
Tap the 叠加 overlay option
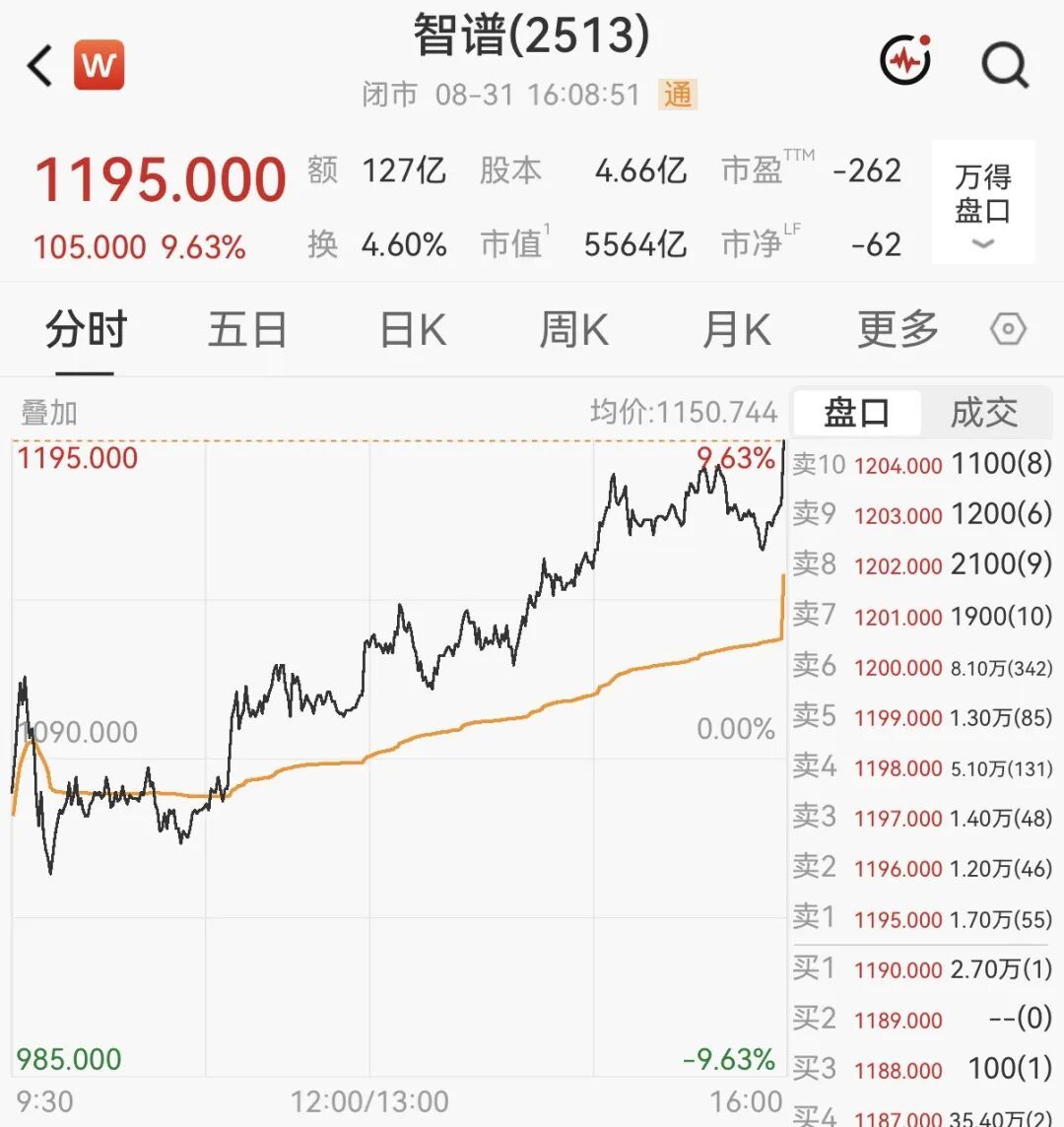coord(49,414)
